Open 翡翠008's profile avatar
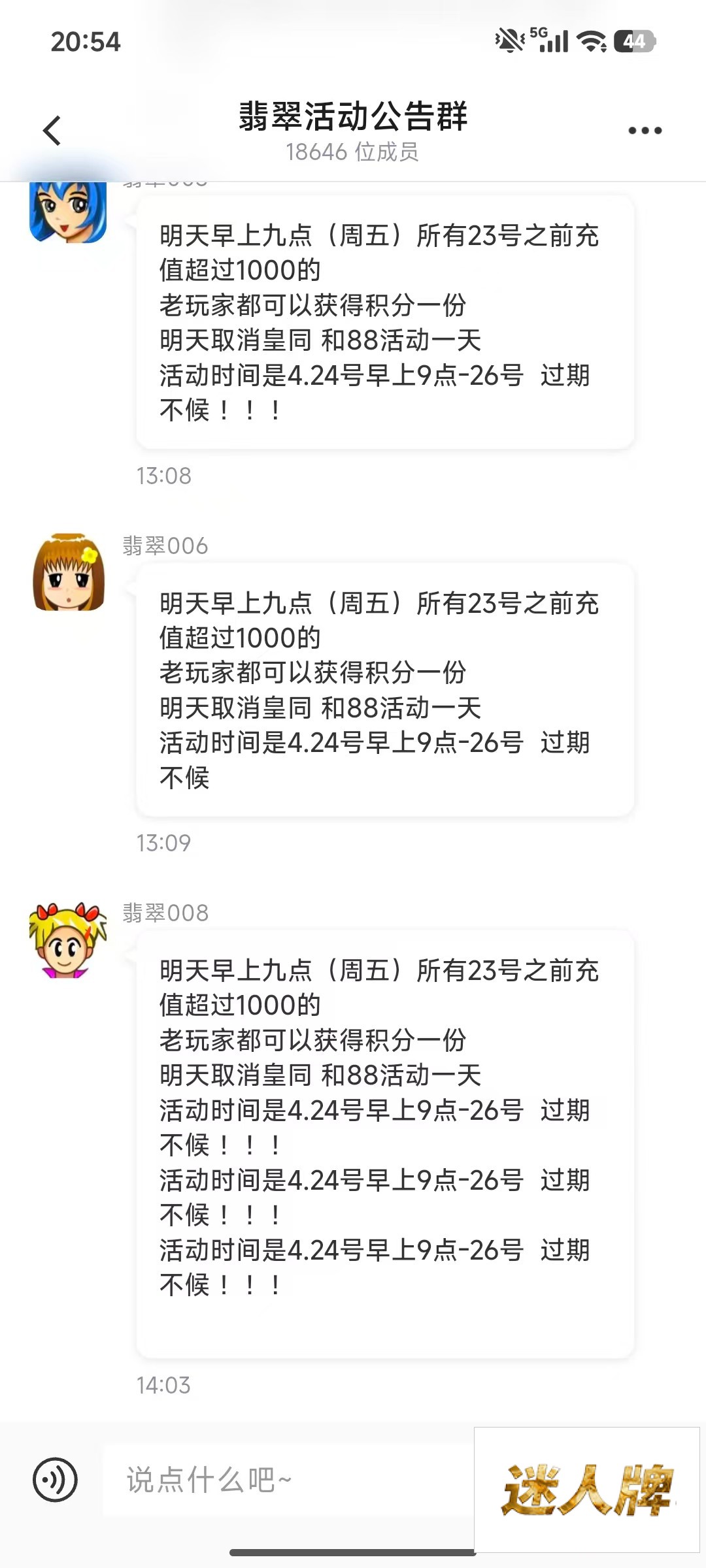Screen dimensions: 706x1568 tap(68, 940)
